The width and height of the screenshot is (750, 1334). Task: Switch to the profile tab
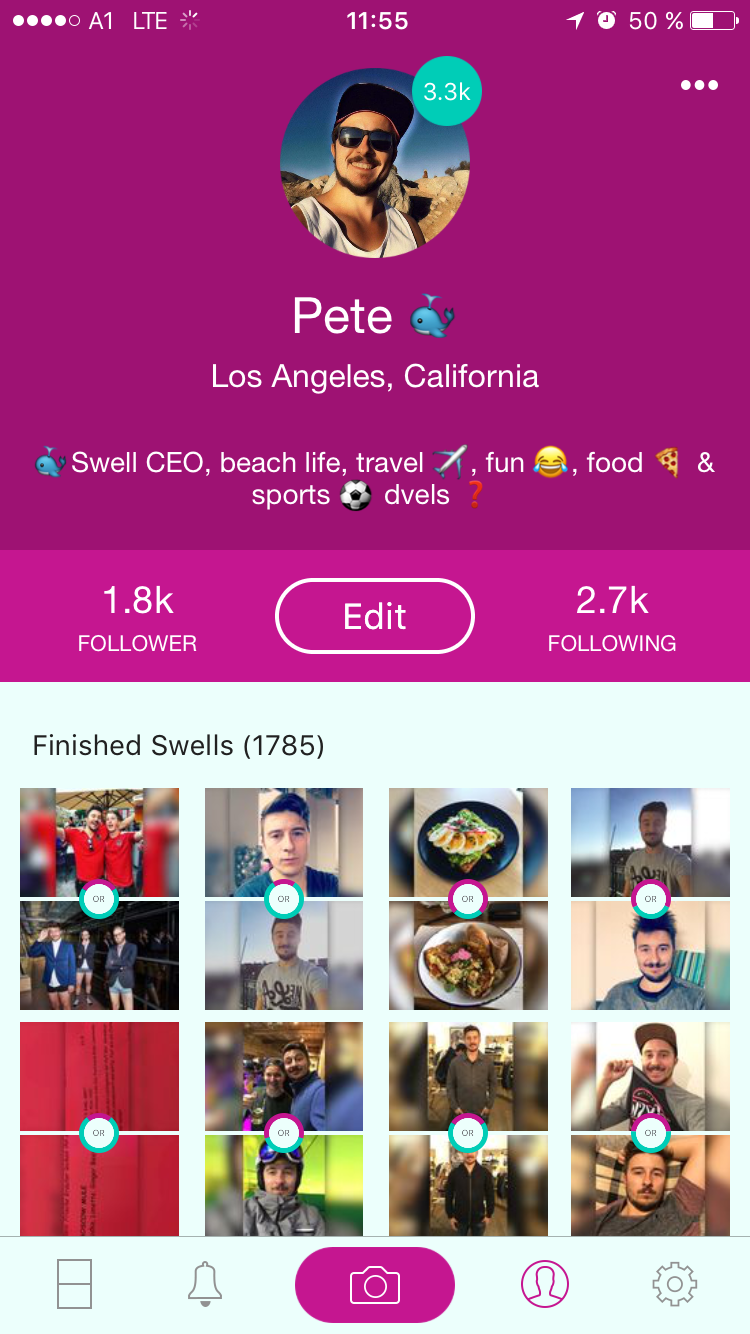tap(545, 1284)
